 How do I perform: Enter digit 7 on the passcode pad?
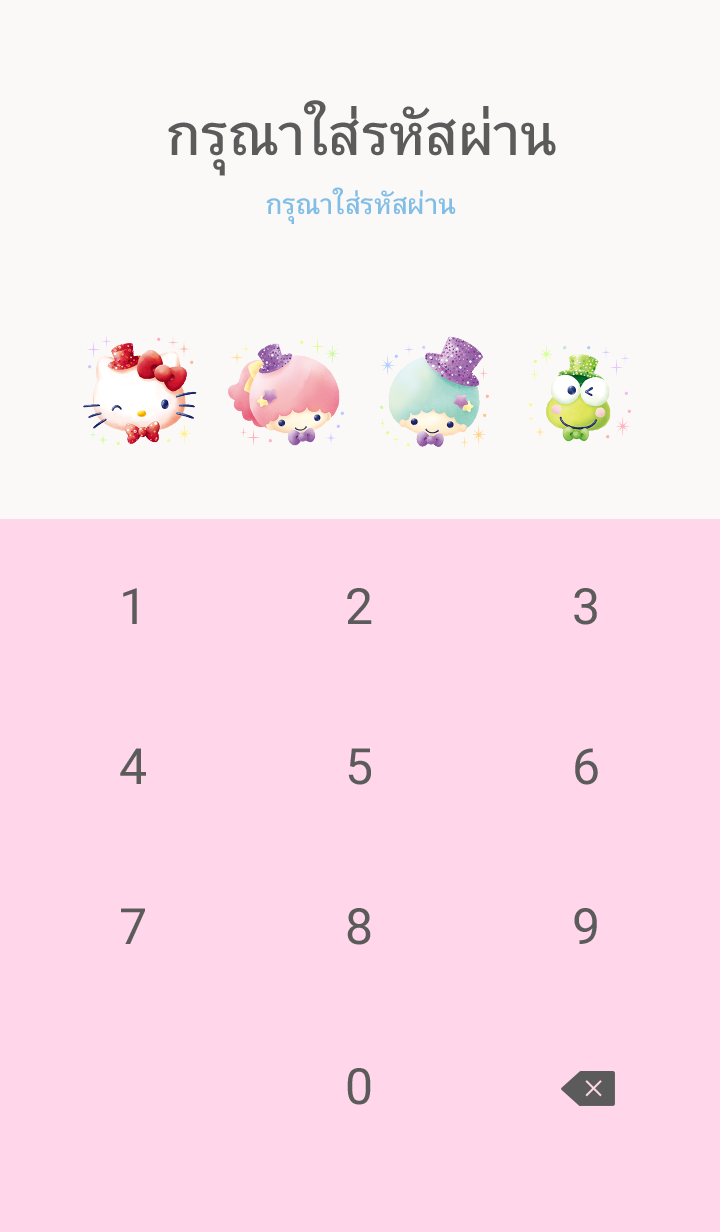click(x=132, y=927)
